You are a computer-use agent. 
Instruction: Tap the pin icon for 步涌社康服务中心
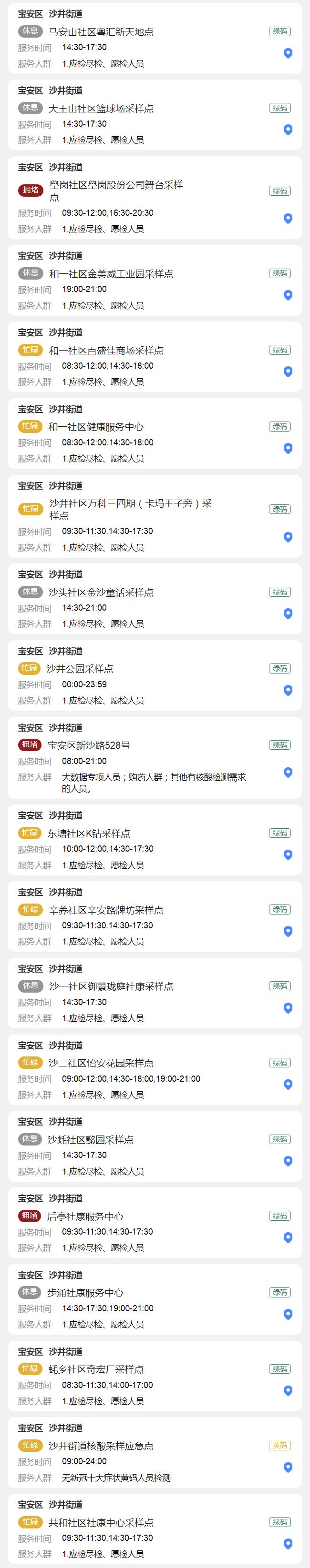tap(288, 1314)
